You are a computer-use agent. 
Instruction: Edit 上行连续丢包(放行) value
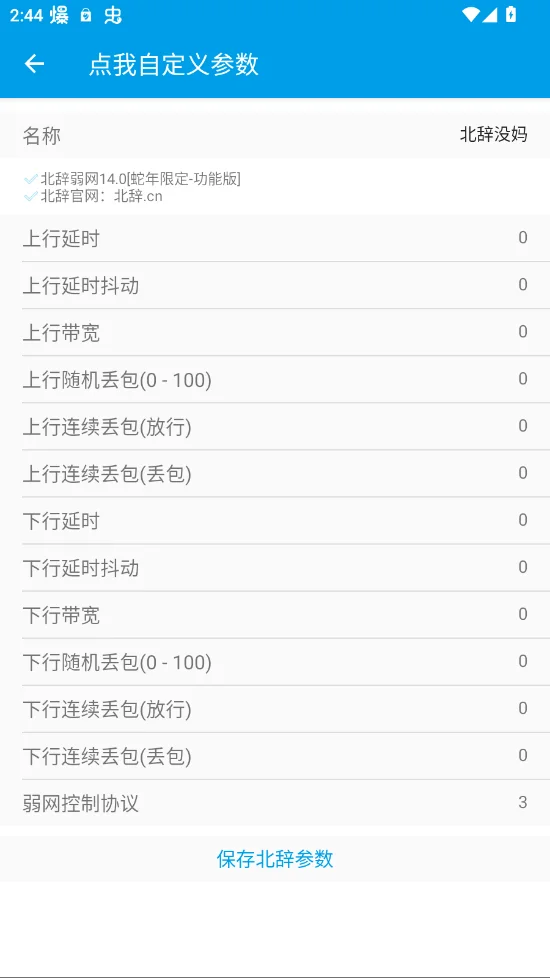(x=275, y=427)
